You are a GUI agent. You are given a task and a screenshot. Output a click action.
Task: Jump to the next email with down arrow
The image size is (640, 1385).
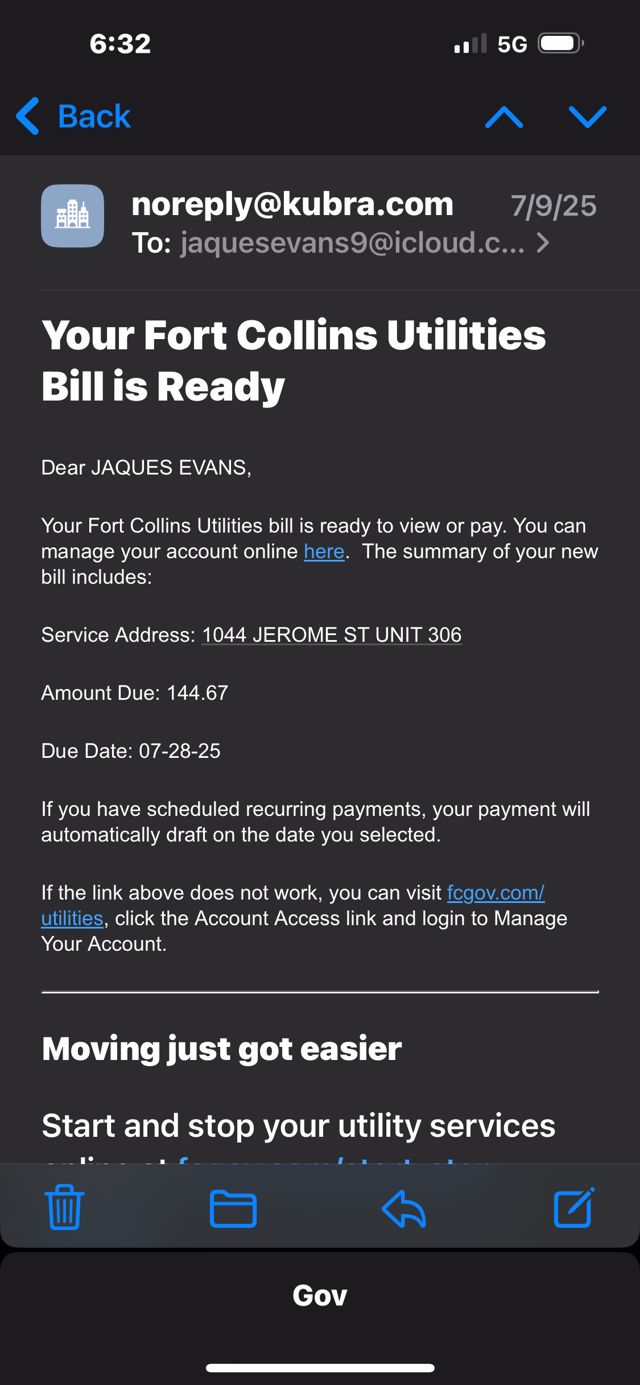pos(587,117)
